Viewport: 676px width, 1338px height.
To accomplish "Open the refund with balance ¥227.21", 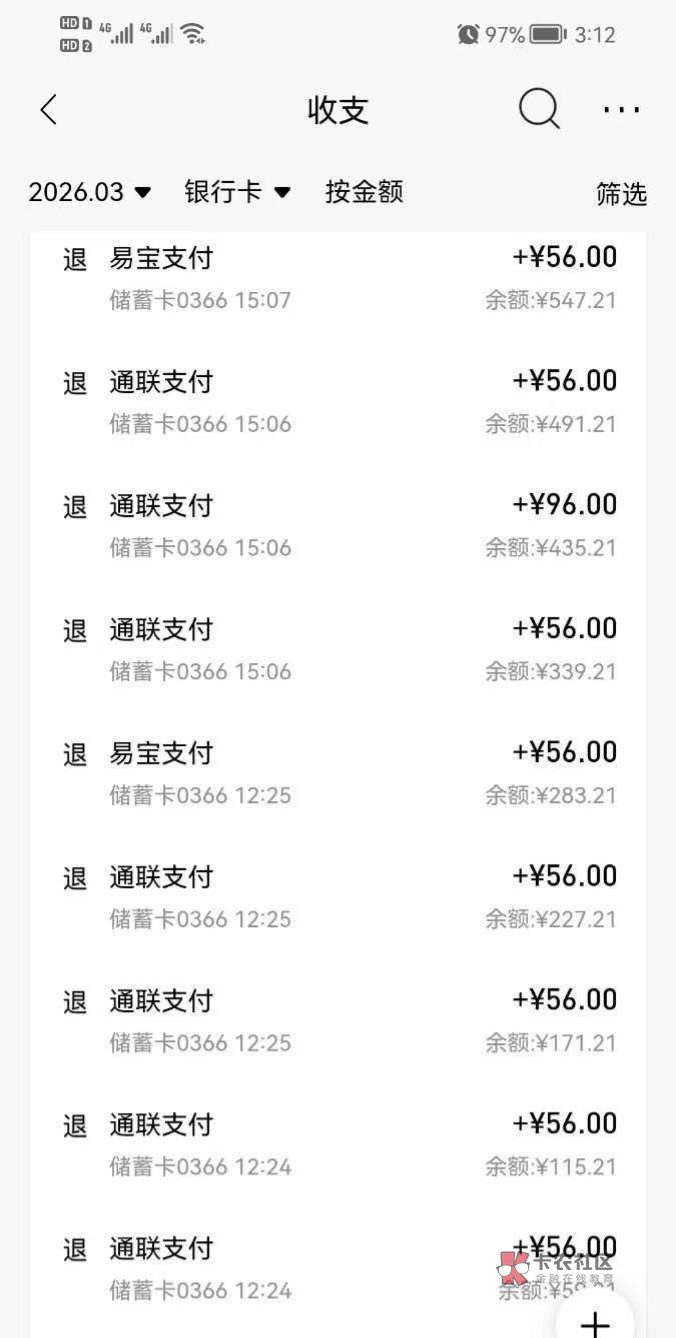I will [x=338, y=896].
